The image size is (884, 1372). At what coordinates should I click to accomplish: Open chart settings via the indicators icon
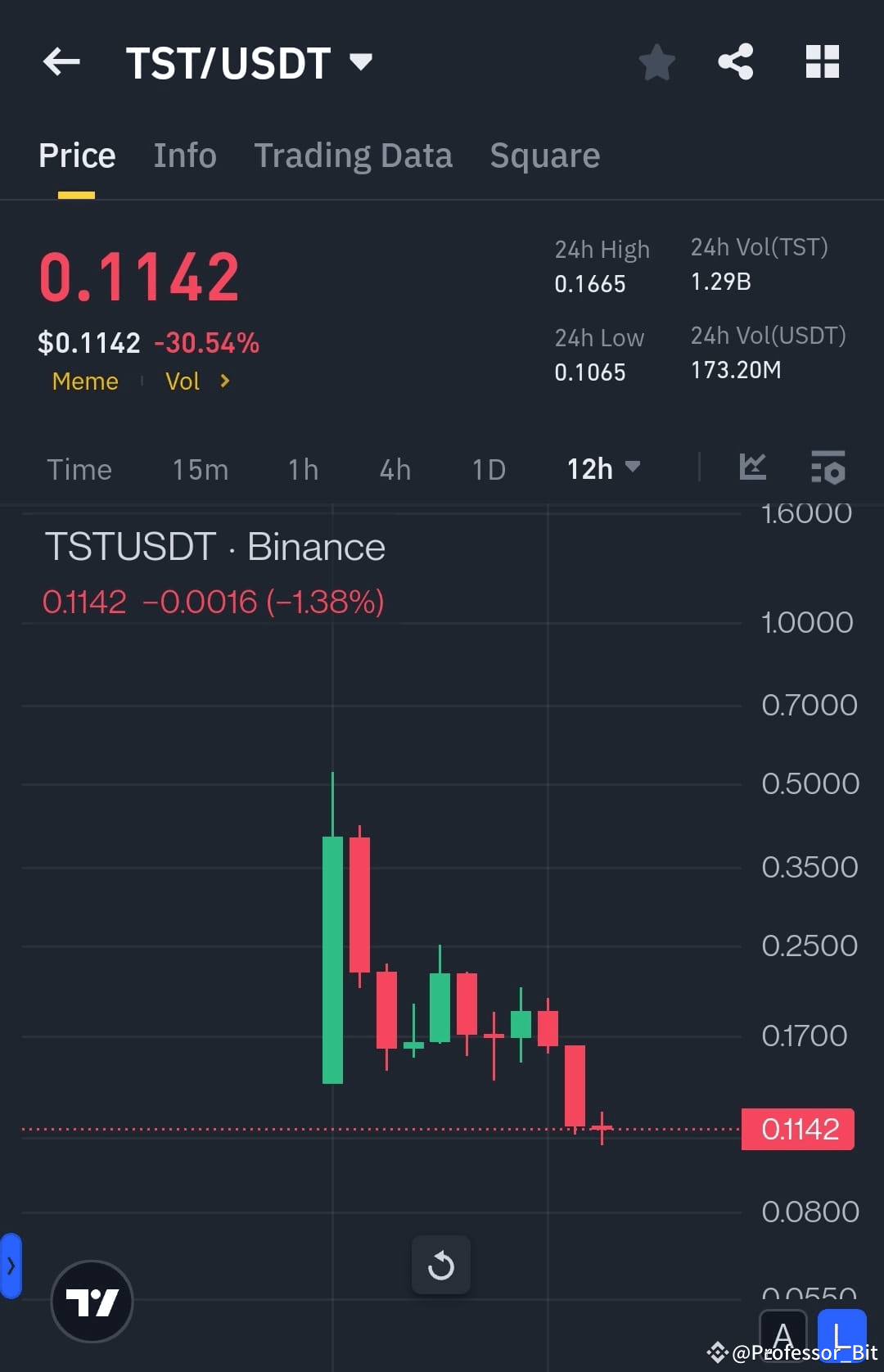828,467
